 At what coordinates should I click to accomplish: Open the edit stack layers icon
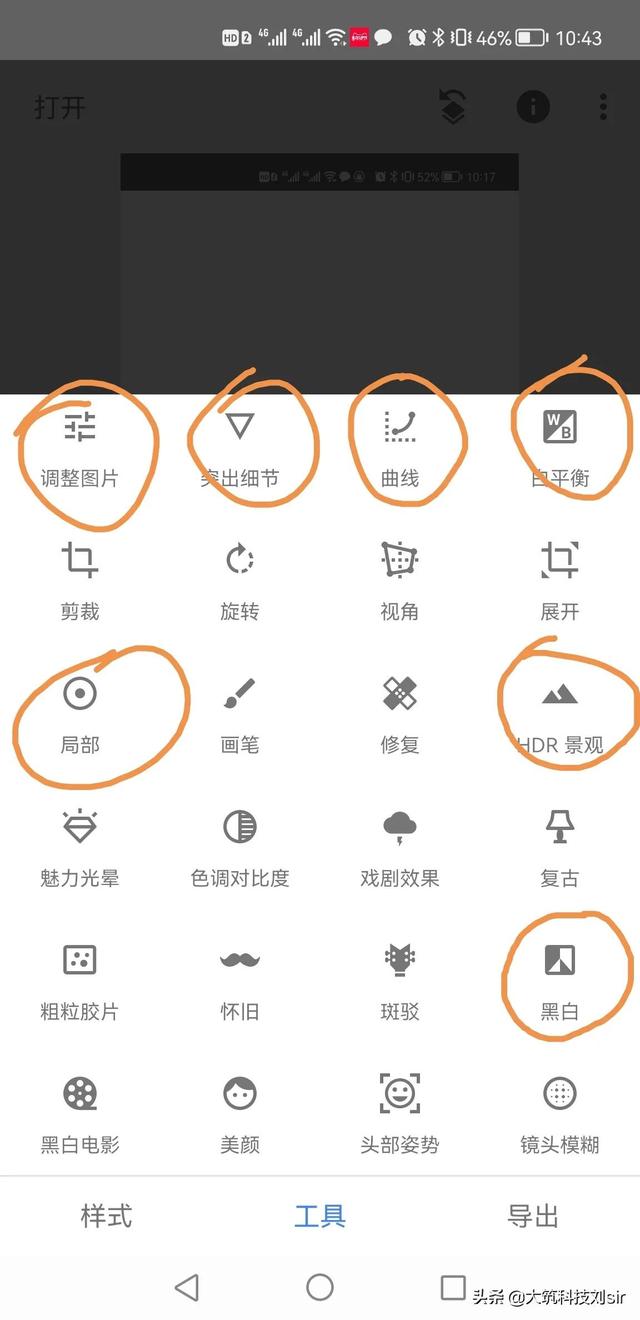454,106
